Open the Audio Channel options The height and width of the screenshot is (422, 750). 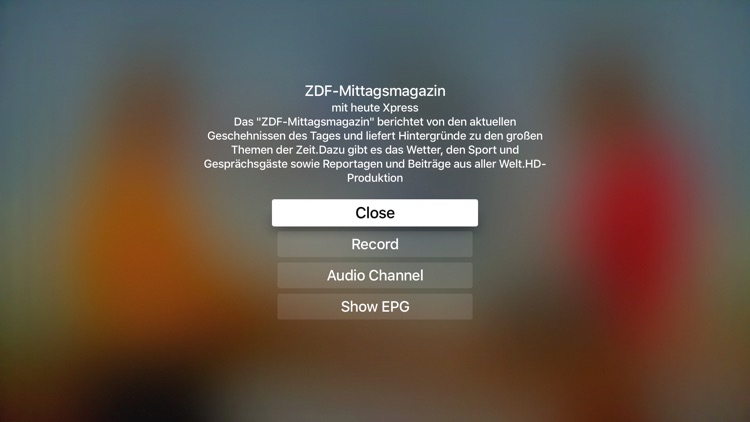tap(375, 275)
